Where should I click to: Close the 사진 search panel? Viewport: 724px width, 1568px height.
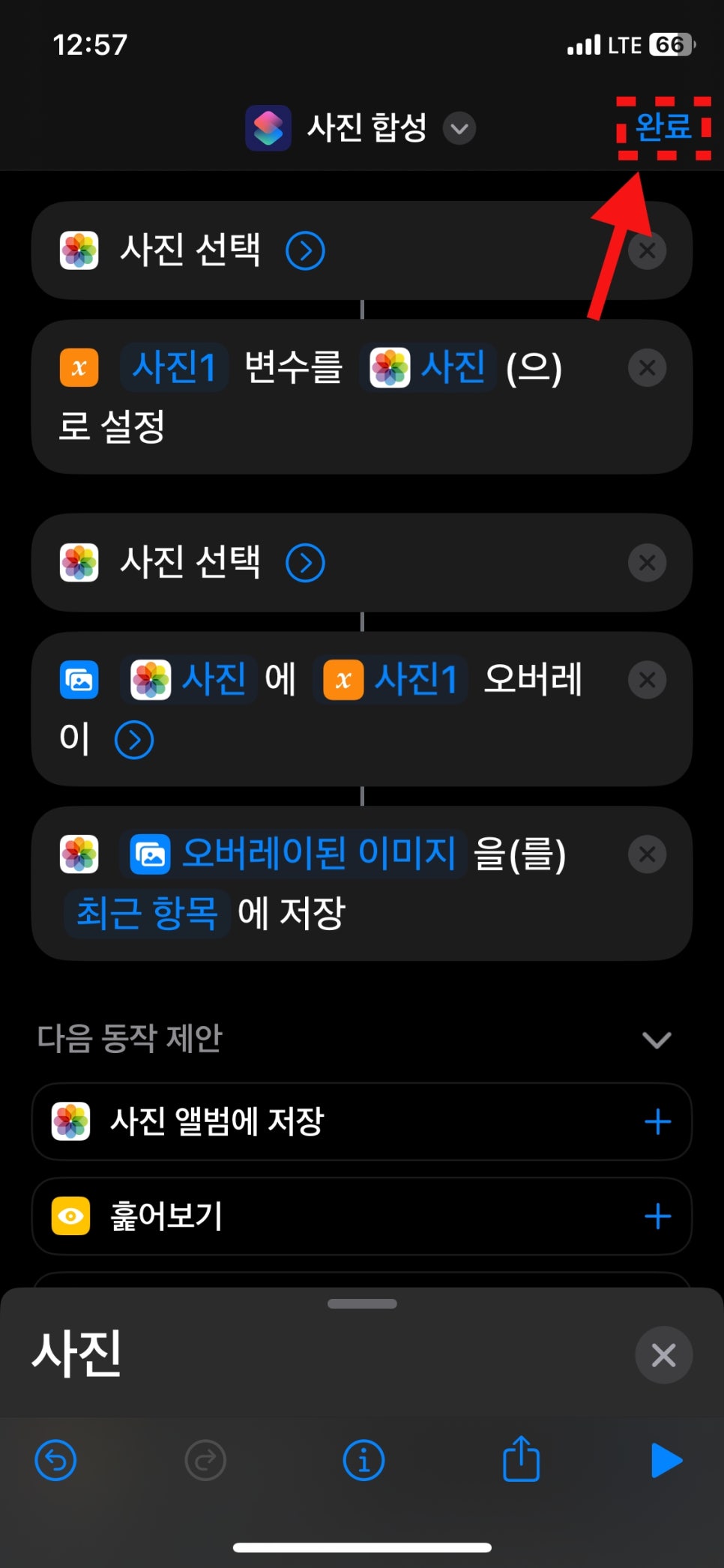(x=663, y=1355)
